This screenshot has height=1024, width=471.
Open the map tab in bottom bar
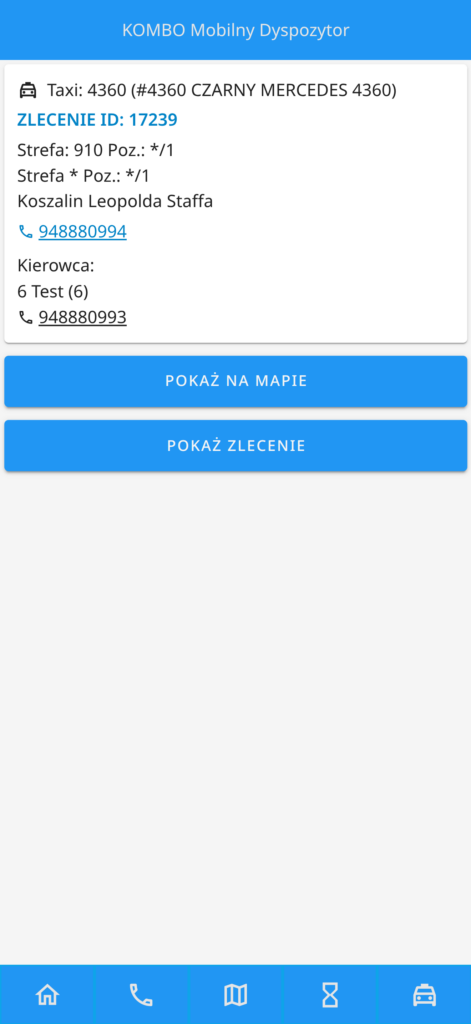coord(235,995)
